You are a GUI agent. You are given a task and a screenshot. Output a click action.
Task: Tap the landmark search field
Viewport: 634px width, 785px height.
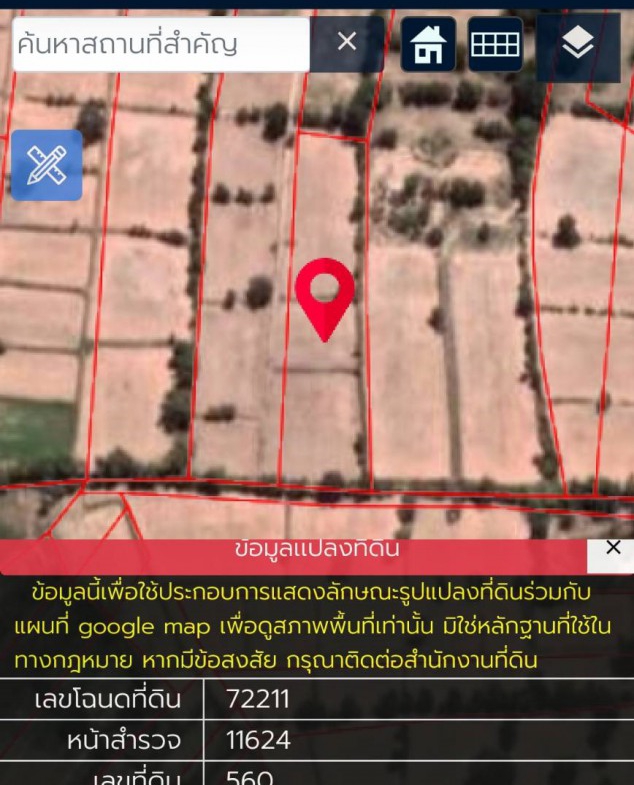point(160,44)
